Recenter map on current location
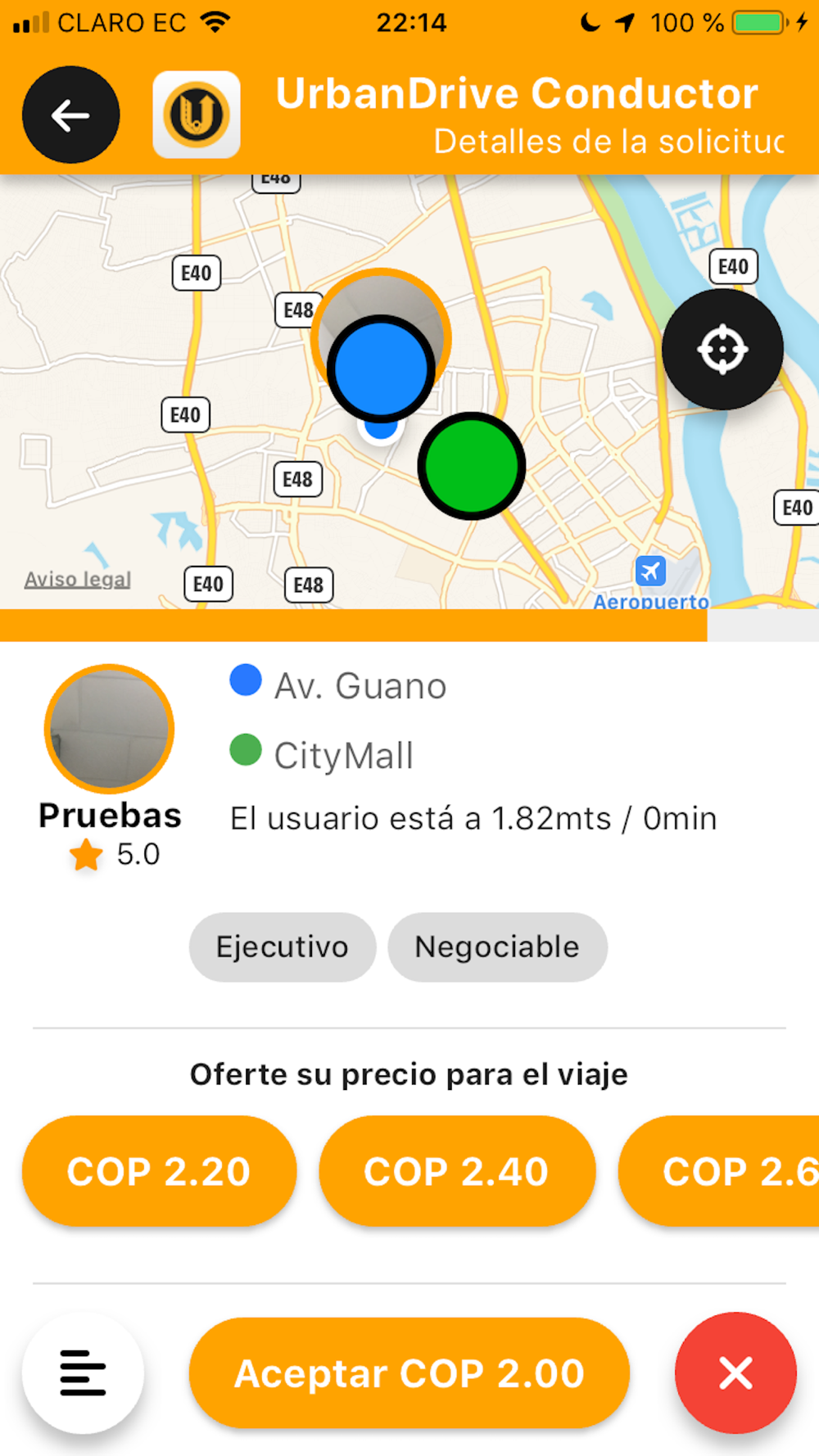Viewport: 819px width, 1456px height. coord(722,350)
